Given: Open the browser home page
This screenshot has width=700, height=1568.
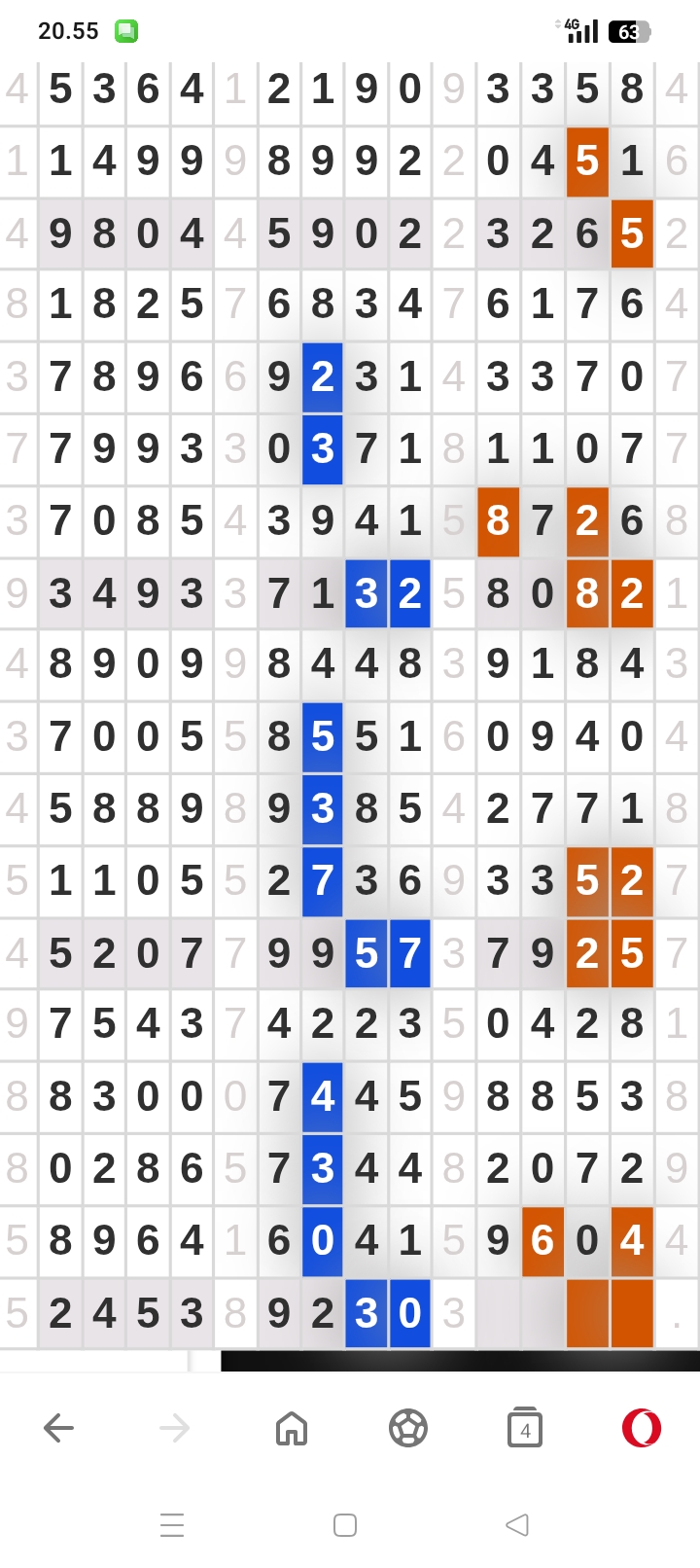Looking at the screenshot, I should (292, 1428).
